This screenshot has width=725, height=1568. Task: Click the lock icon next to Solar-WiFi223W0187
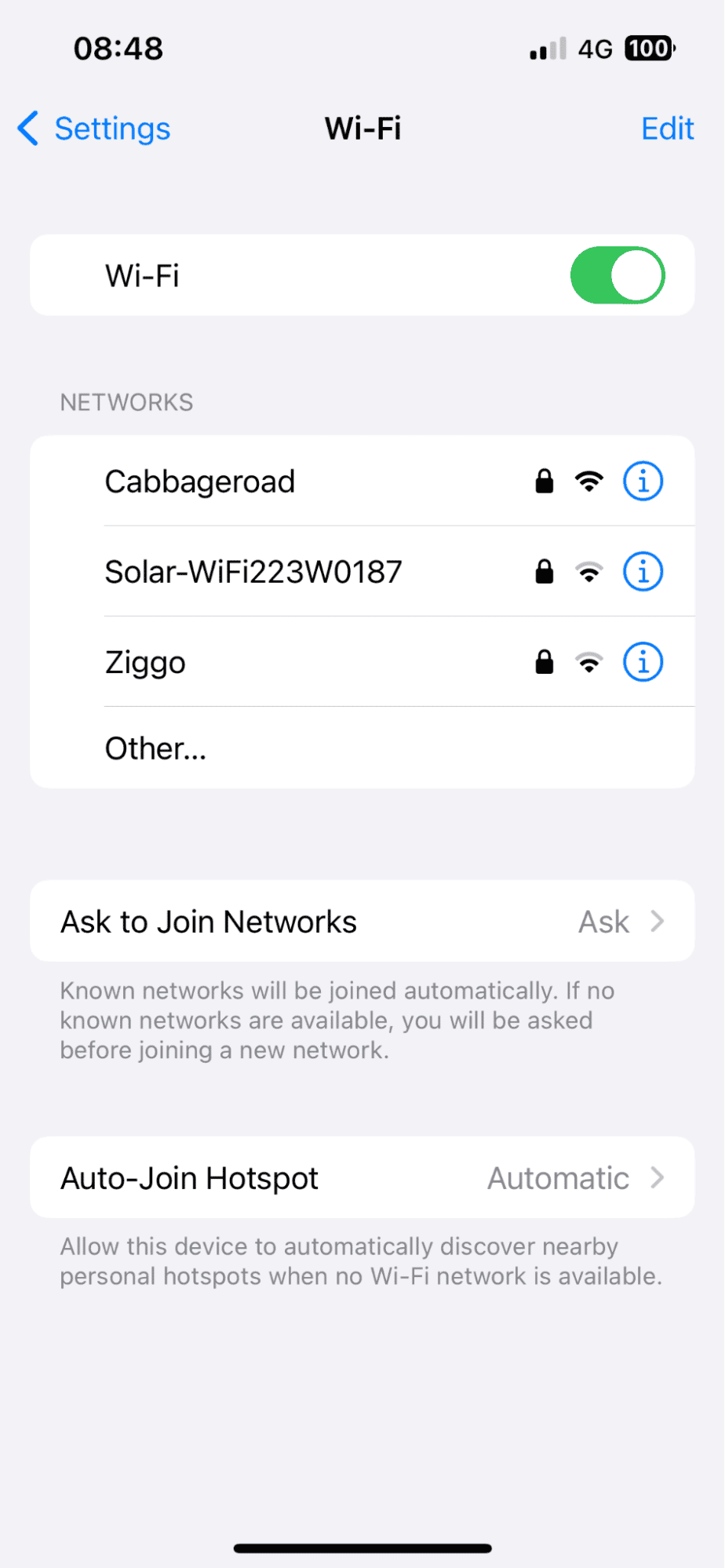tap(543, 571)
